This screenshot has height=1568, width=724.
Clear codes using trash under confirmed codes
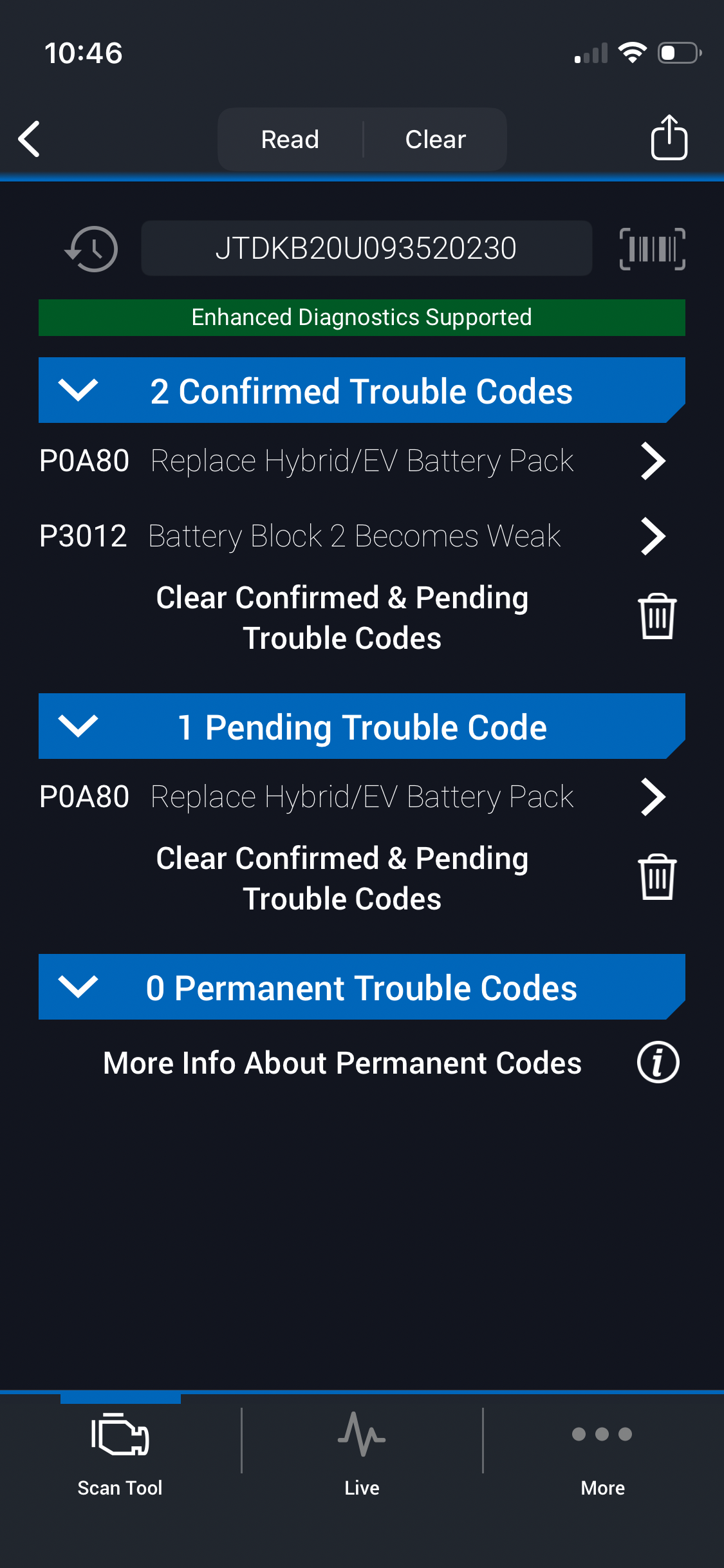point(657,617)
